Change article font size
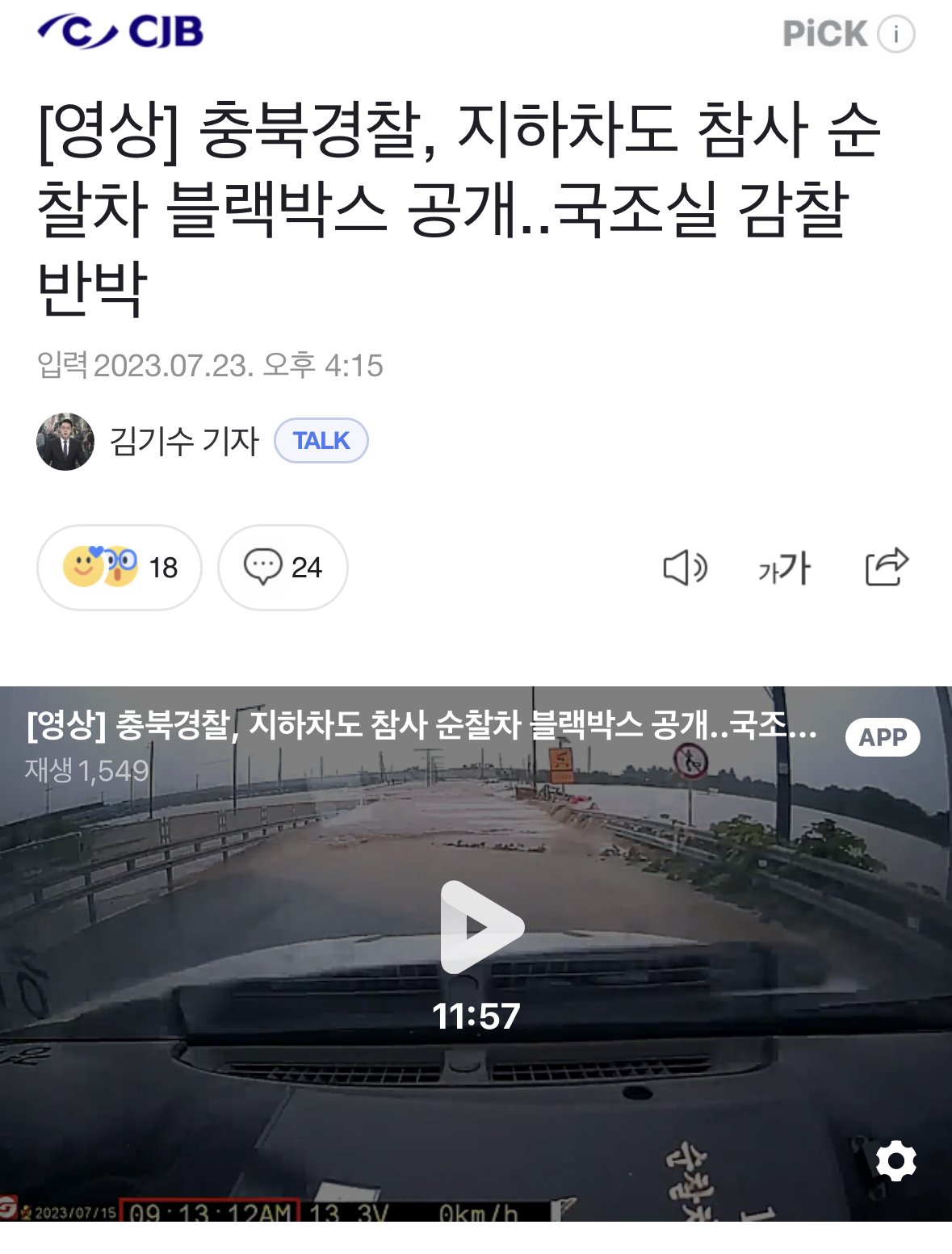 point(784,568)
